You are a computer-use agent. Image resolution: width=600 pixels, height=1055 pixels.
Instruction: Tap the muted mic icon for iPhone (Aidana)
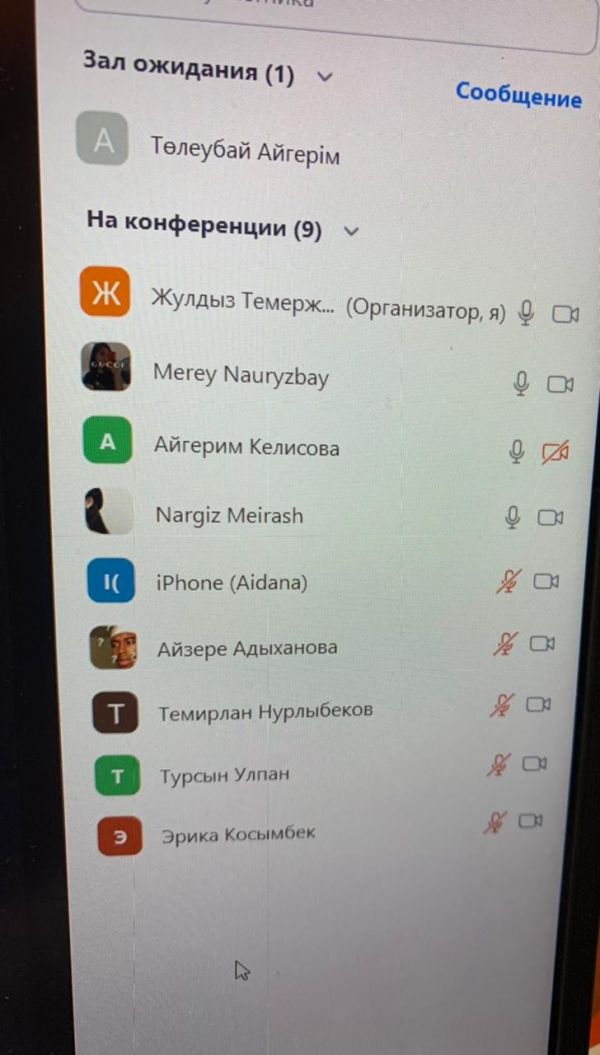tap(508, 582)
